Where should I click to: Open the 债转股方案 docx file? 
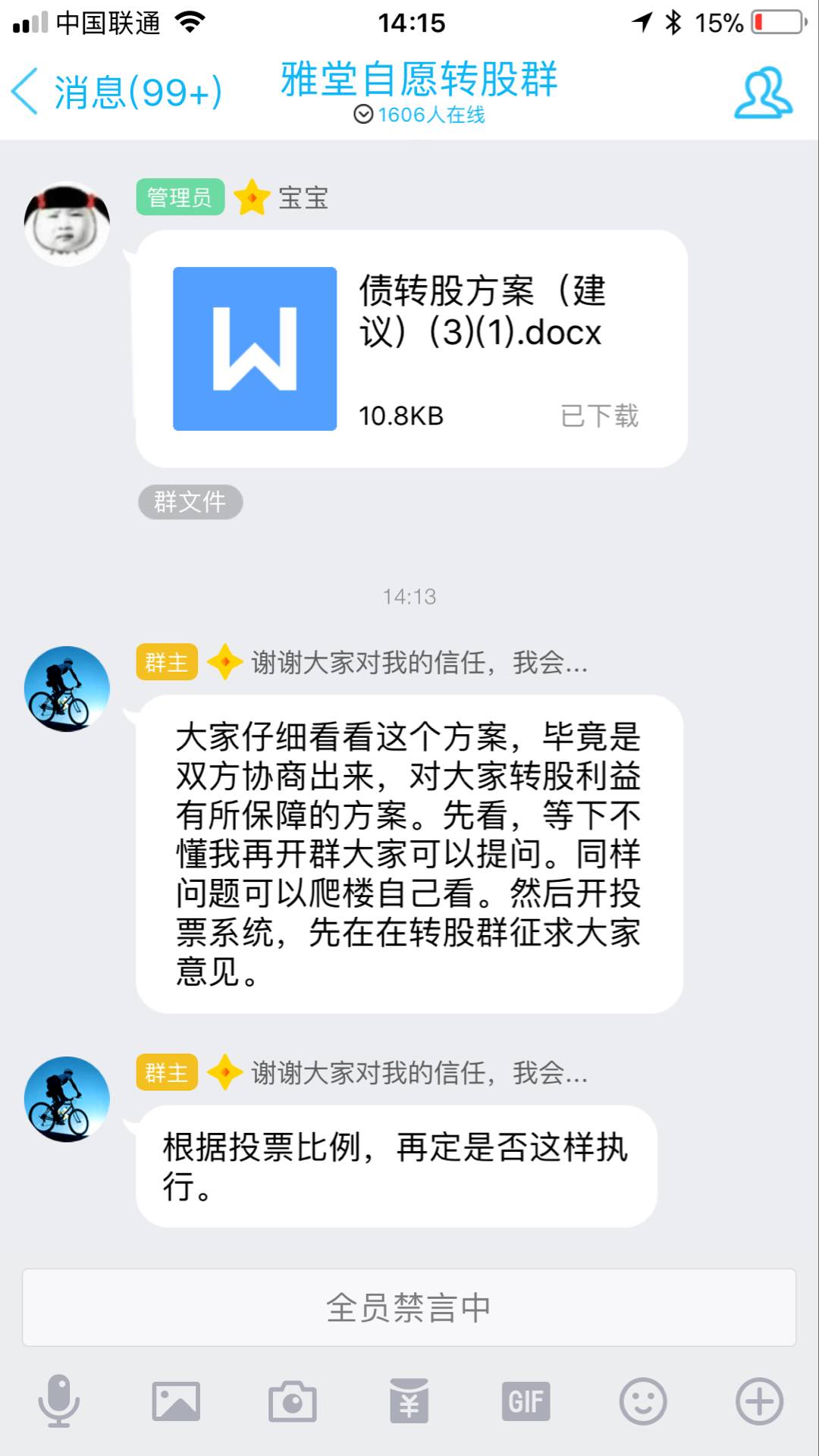tap(411, 349)
